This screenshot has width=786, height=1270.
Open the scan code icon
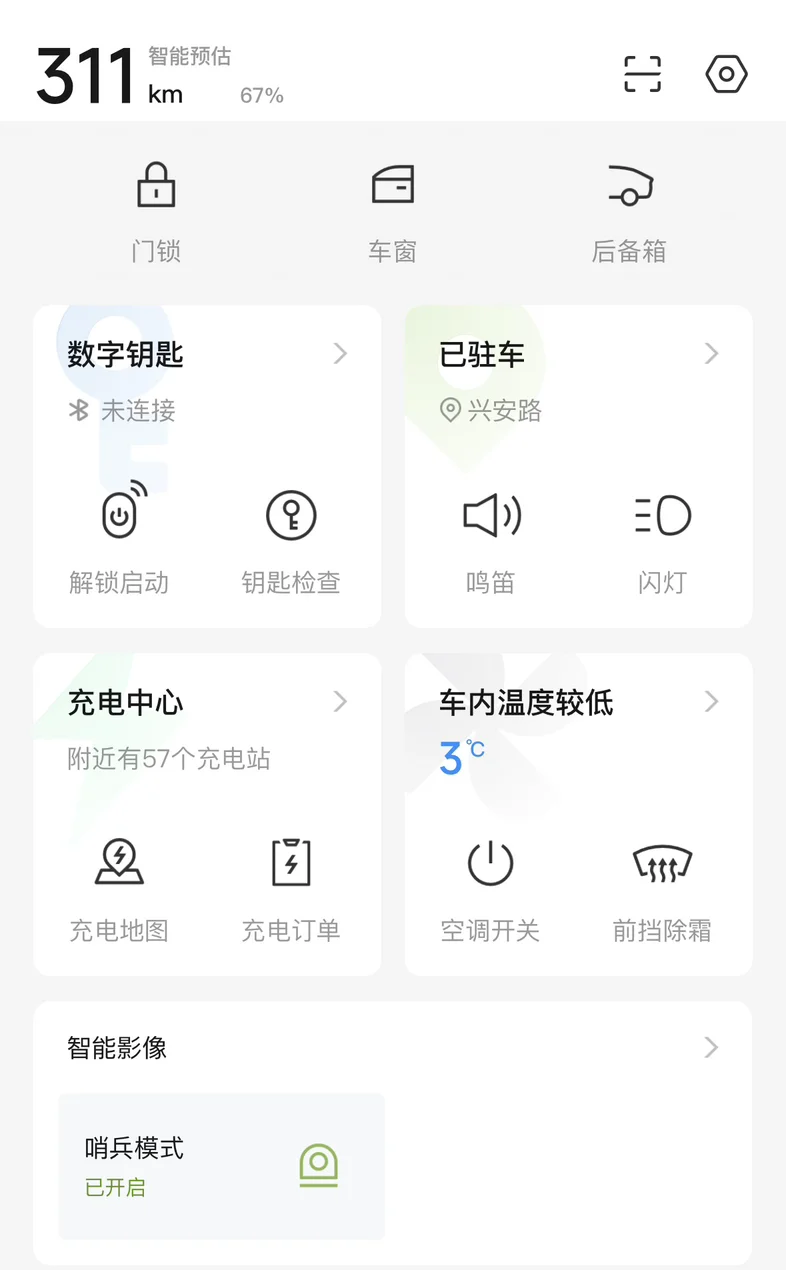coord(642,74)
